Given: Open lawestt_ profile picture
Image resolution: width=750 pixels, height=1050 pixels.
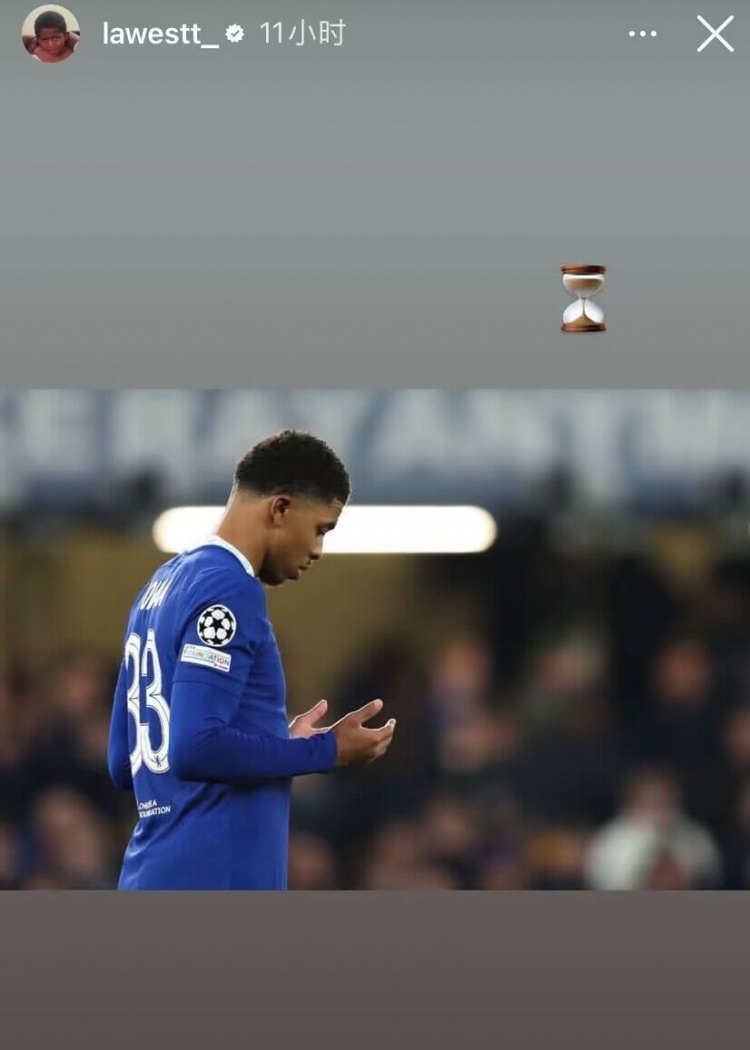Looking at the screenshot, I should point(50,33).
